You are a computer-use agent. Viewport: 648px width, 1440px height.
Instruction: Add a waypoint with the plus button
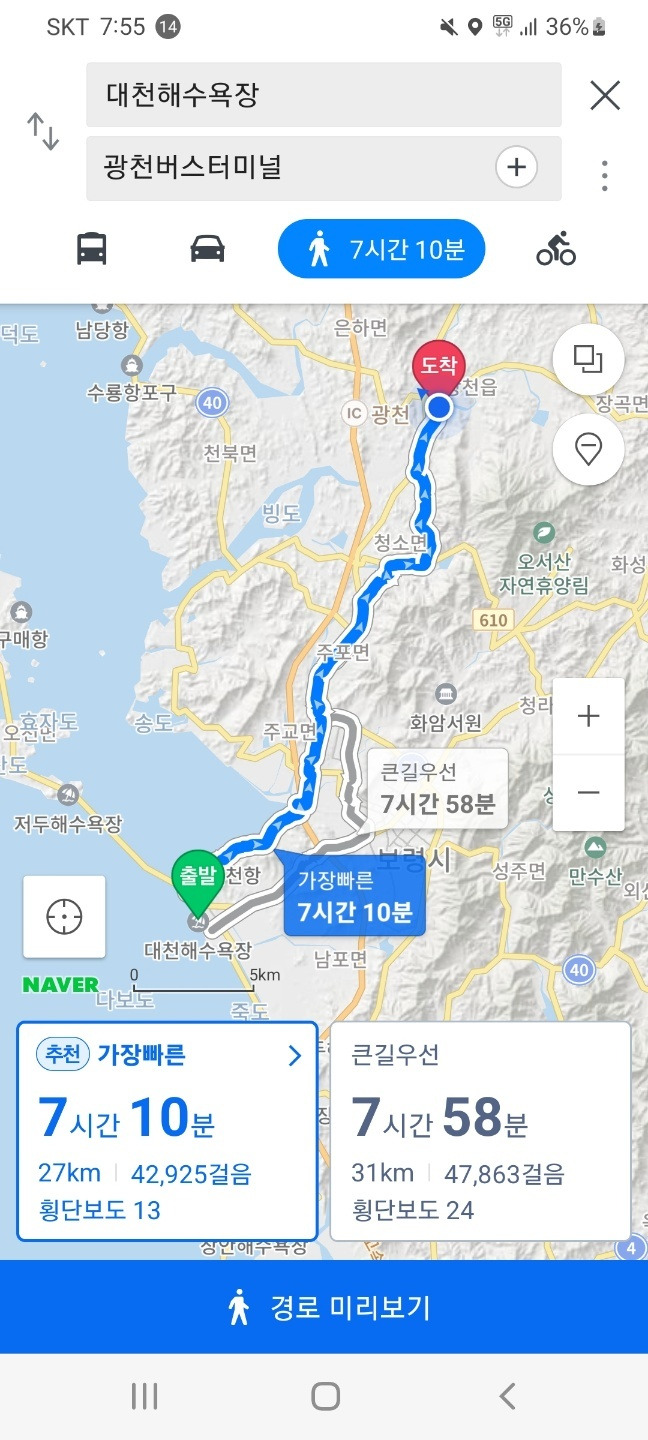(x=516, y=168)
